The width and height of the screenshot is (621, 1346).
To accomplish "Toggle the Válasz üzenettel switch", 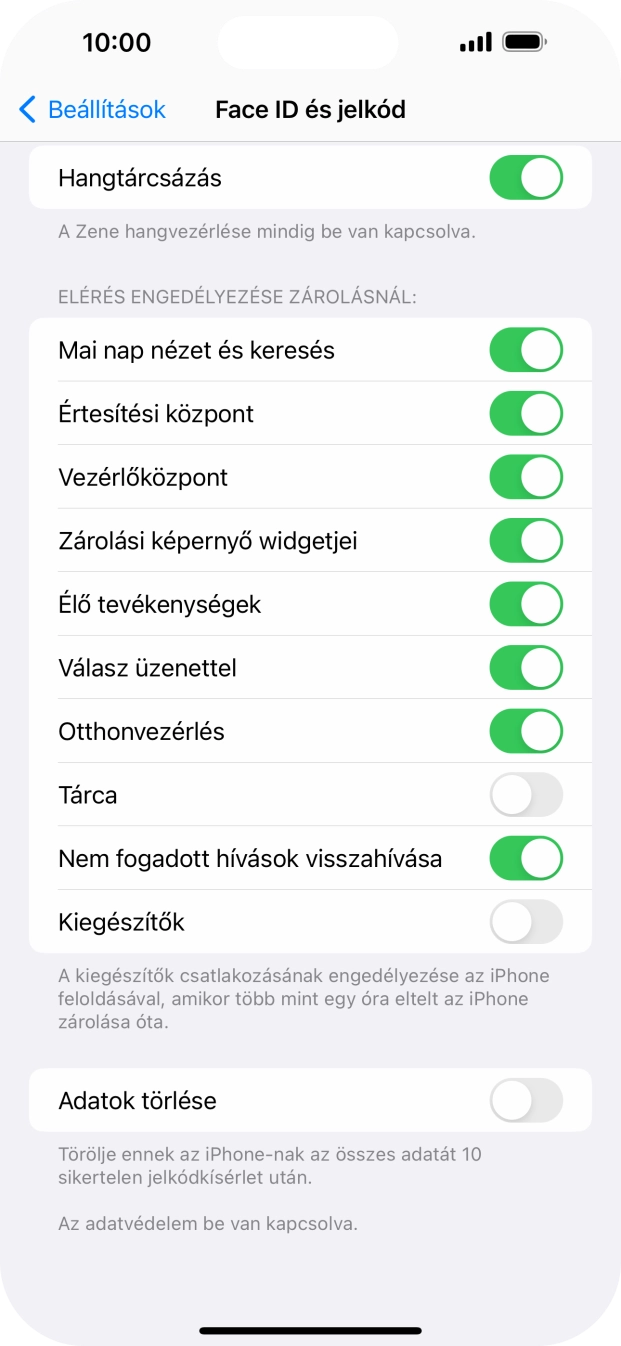I will [x=525, y=668].
